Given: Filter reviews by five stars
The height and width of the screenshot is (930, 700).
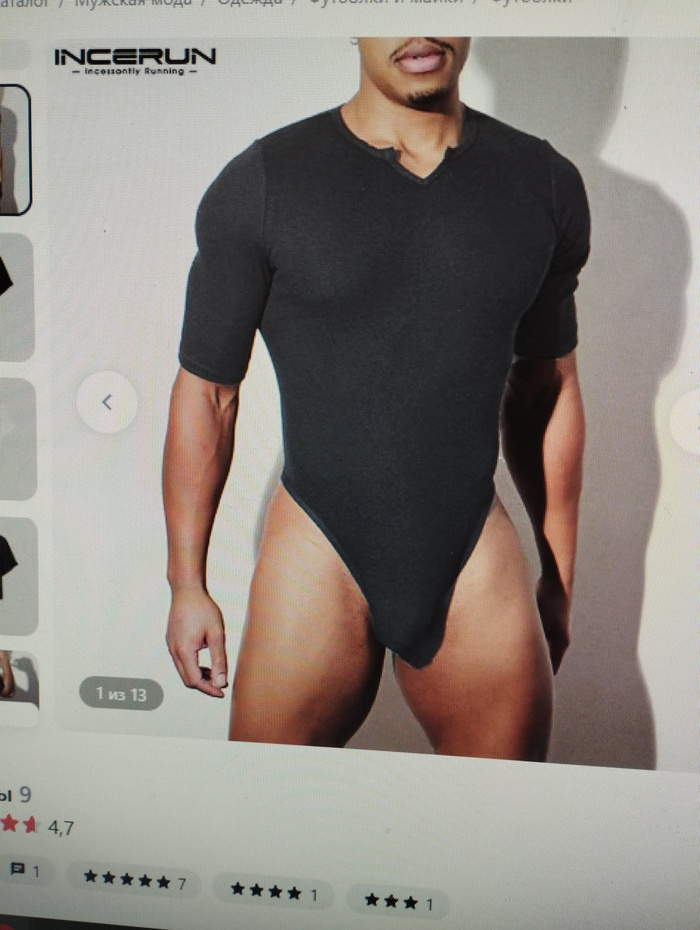Looking at the screenshot, I should (134, 882).
